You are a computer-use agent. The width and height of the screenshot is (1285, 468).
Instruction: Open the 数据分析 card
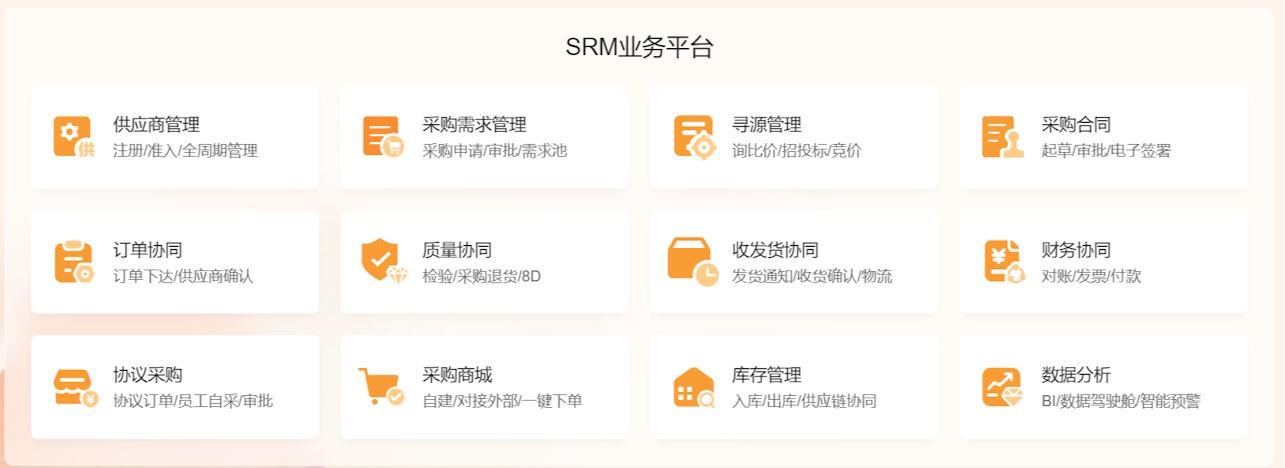point(1103,387)
